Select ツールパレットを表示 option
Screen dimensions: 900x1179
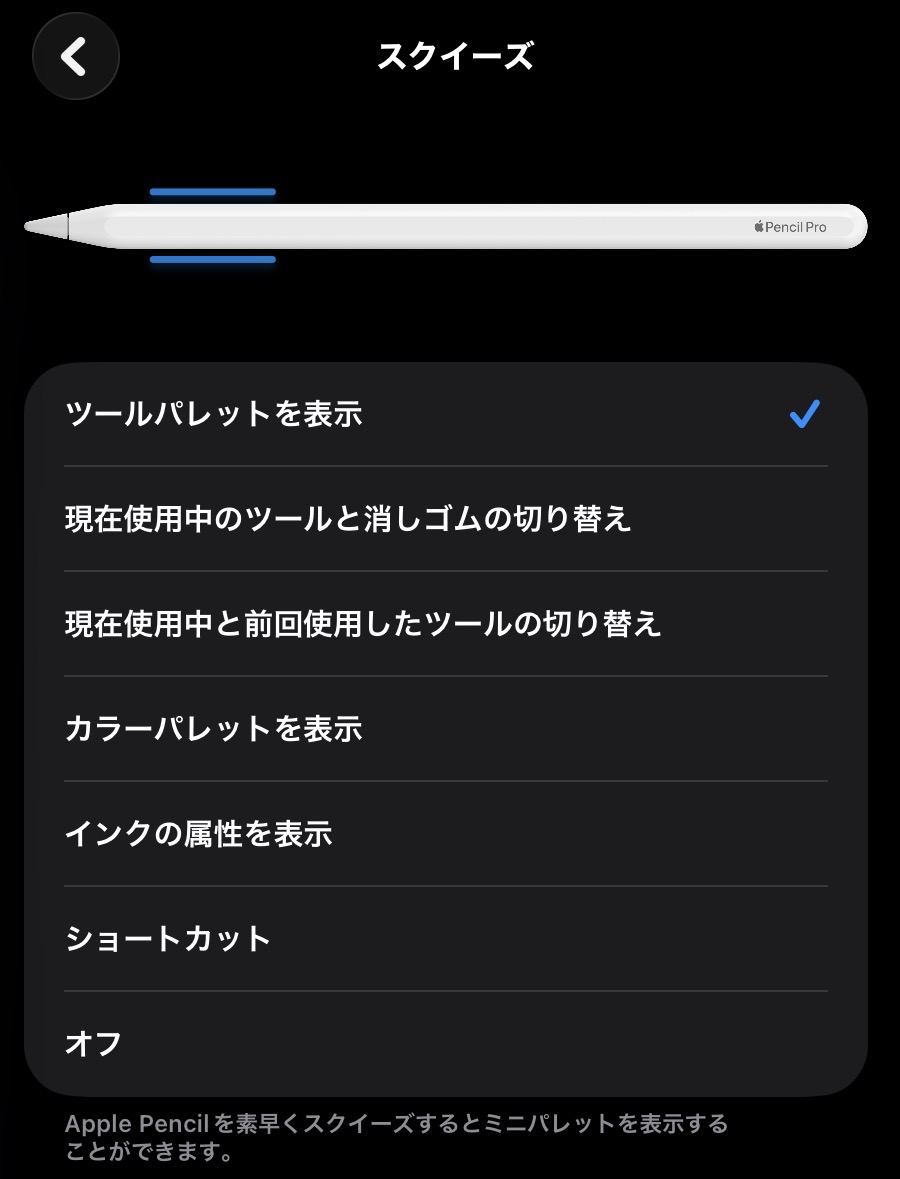click(x=445, y=414)
